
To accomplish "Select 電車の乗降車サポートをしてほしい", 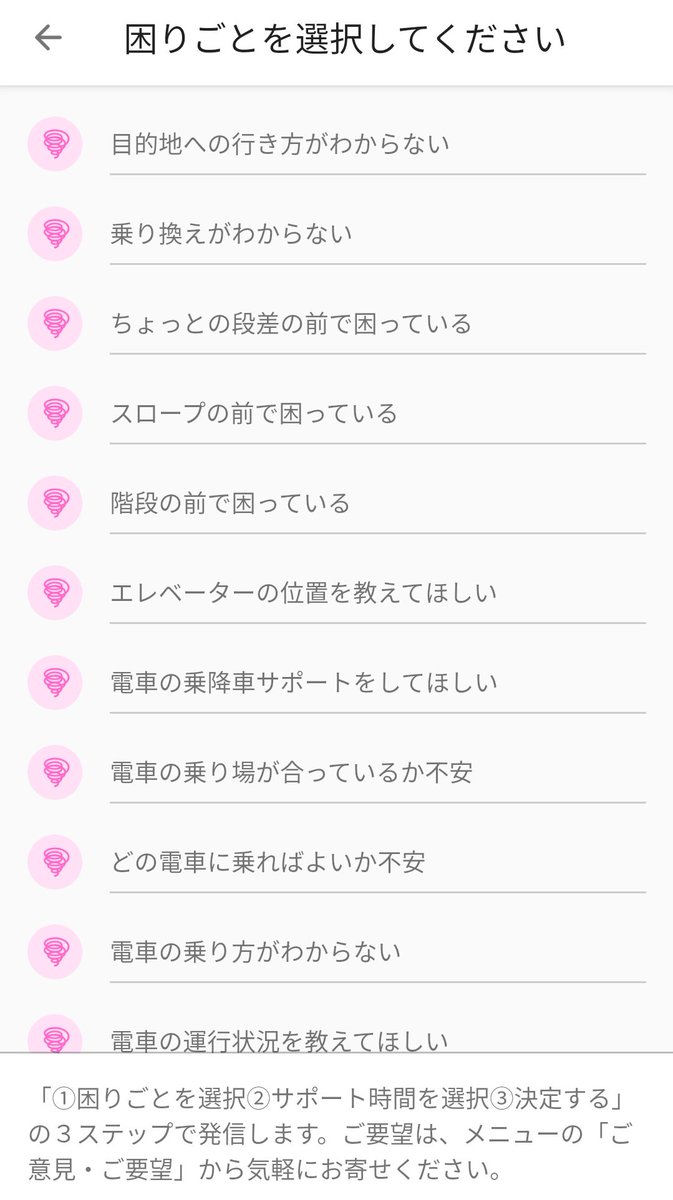I will tap(336, 683).
